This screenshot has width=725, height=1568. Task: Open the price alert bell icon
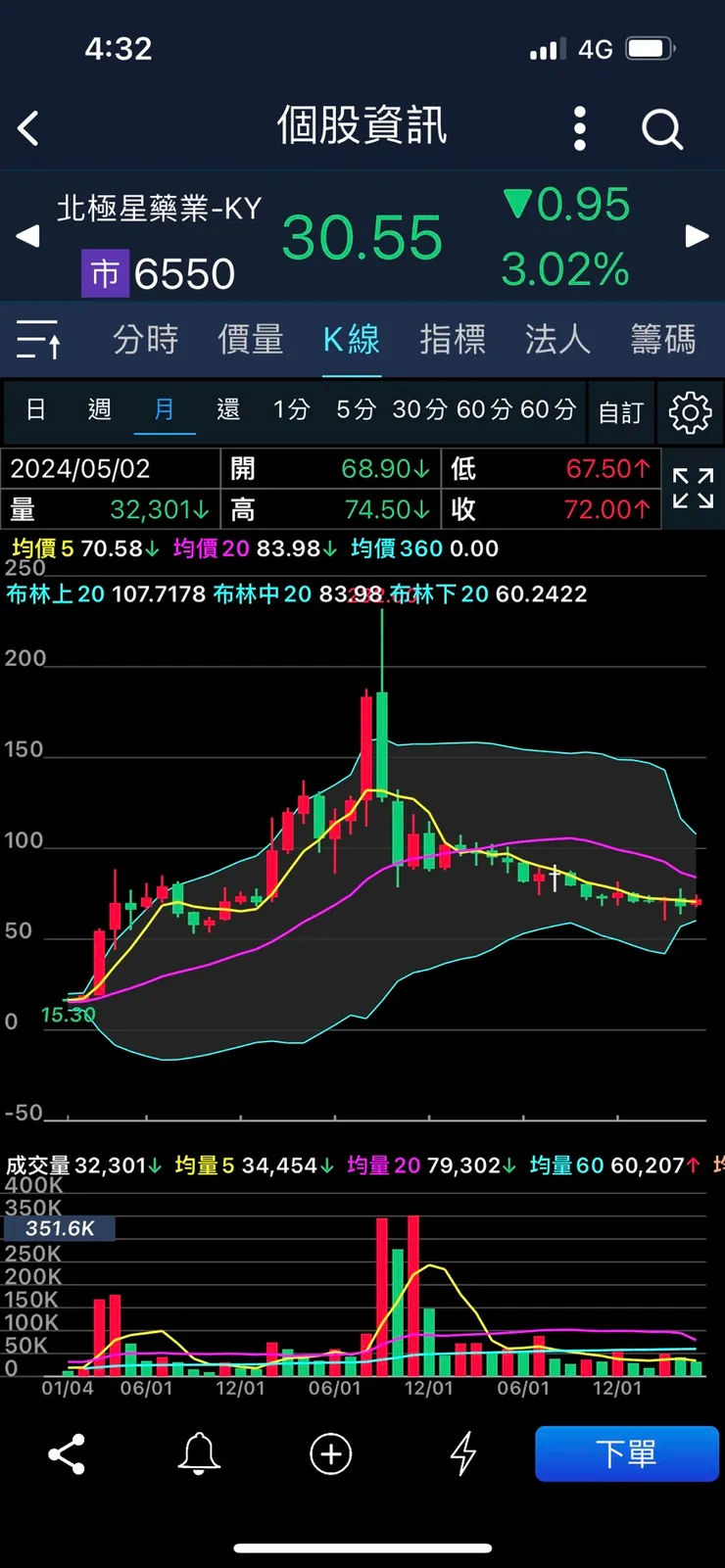(199, 1454)
